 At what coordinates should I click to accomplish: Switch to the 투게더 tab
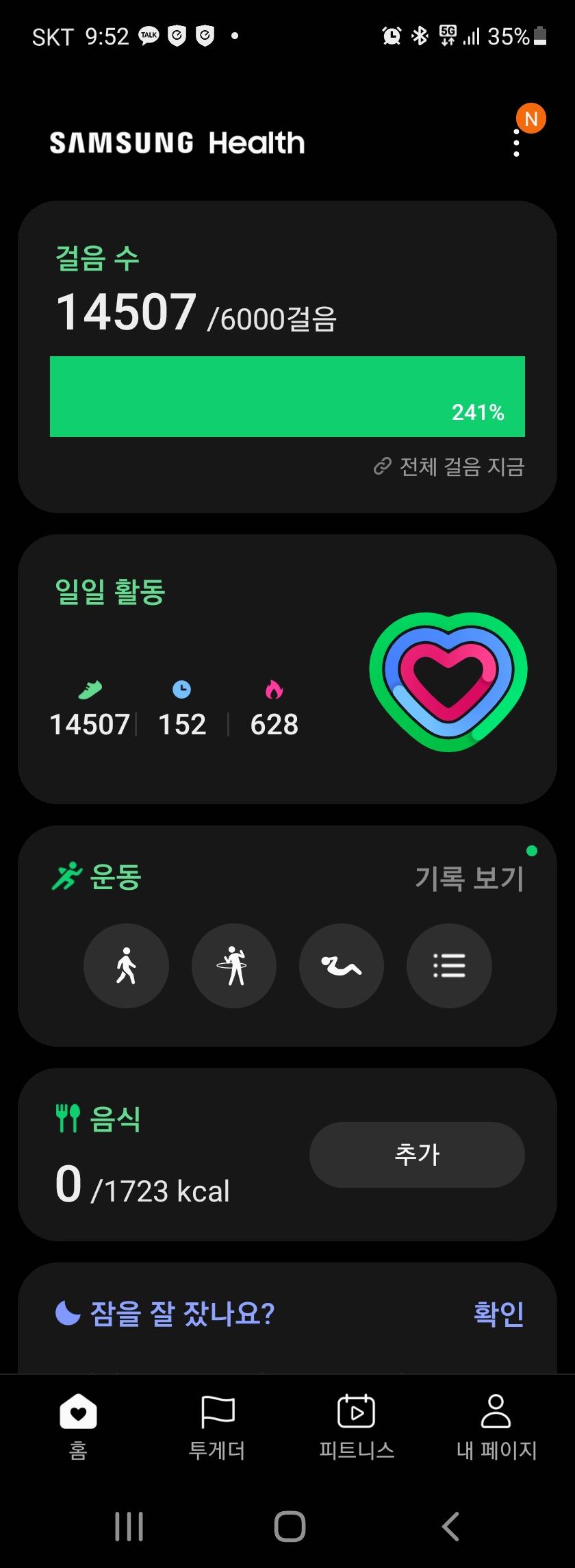tap(217, 1424)
